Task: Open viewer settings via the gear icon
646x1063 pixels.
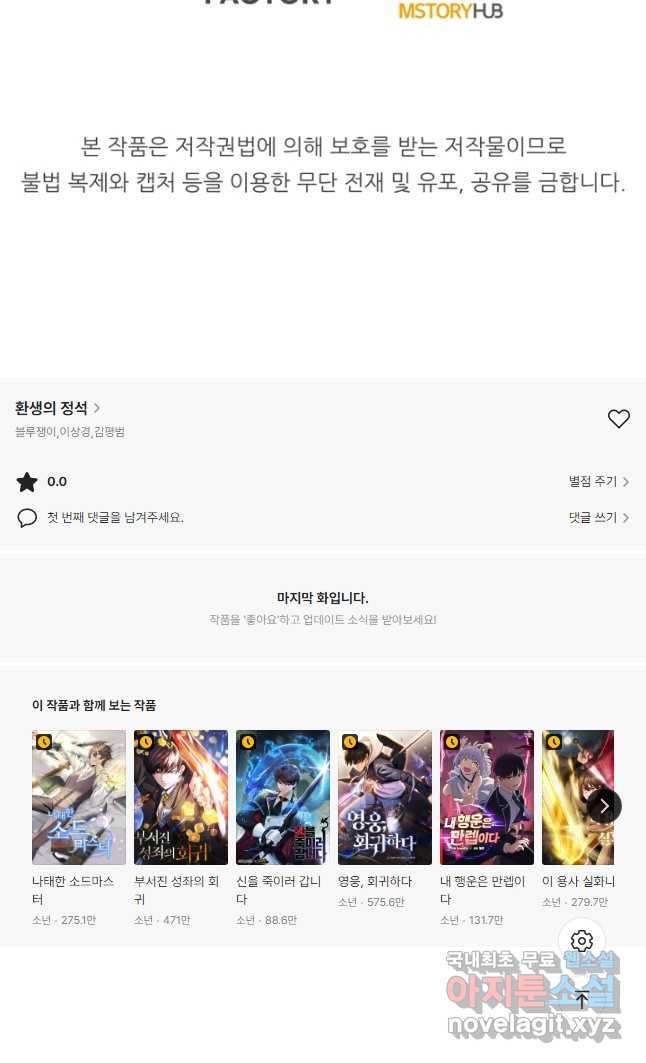Action: point(582,941)
